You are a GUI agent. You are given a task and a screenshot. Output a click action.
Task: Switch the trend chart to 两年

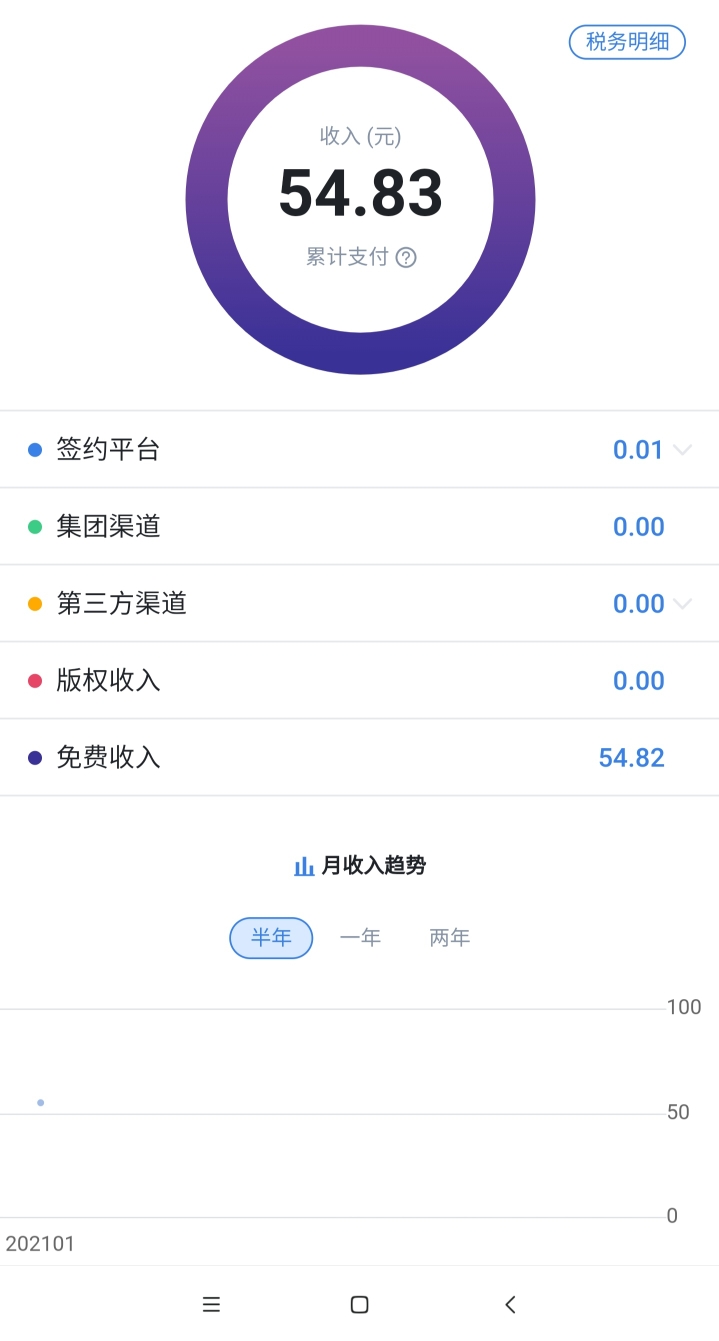450,938
